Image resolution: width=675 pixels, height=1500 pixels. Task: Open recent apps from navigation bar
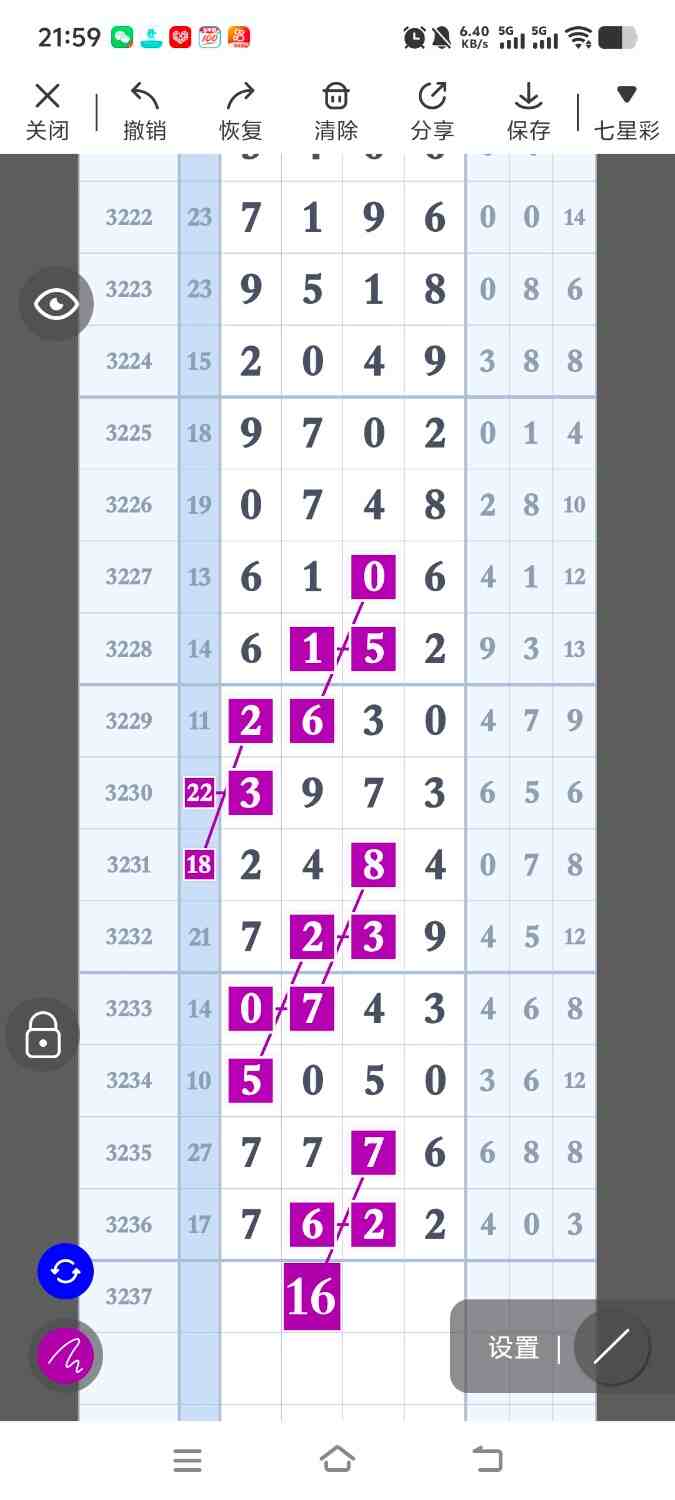coord(187,1460)
